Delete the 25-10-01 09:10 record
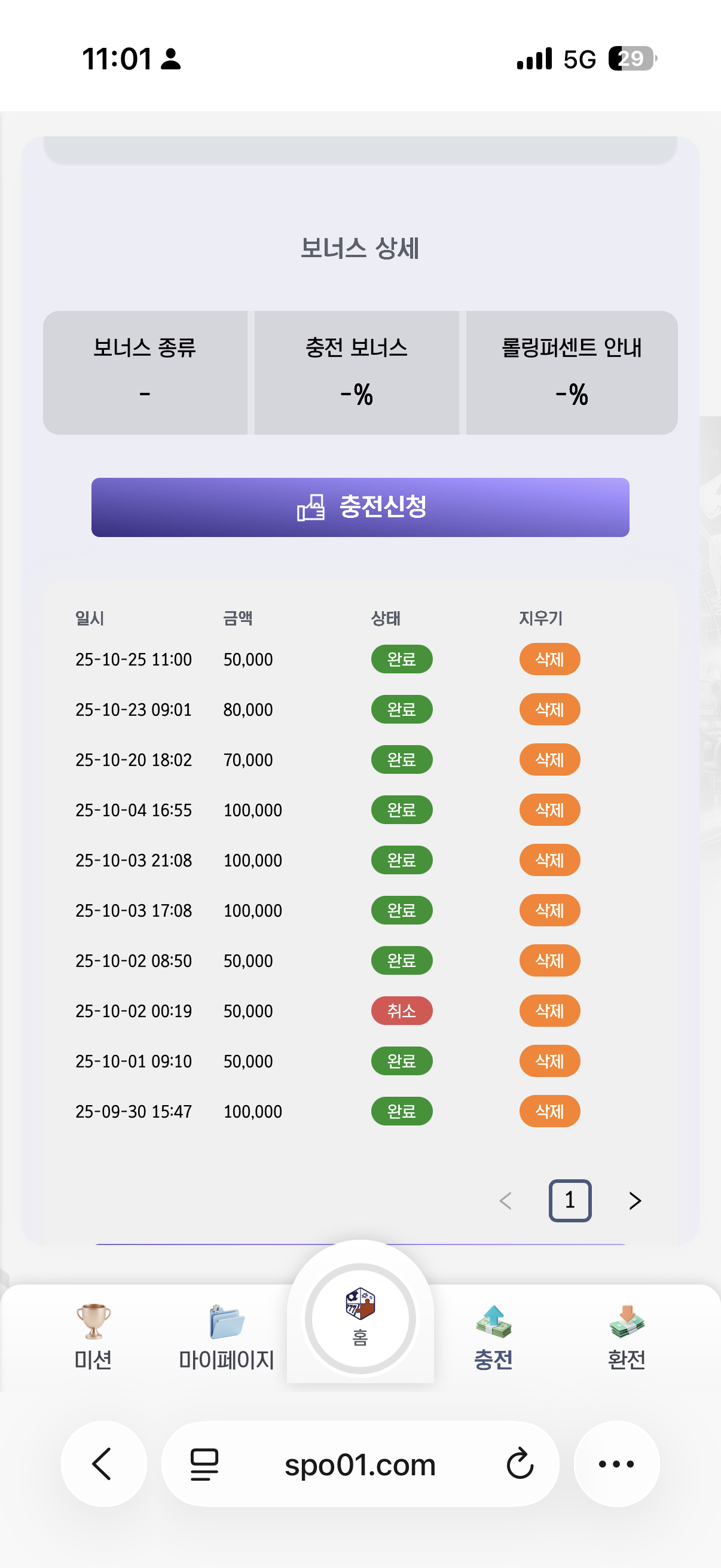 pyautogui.click(x=549, y=1061)
